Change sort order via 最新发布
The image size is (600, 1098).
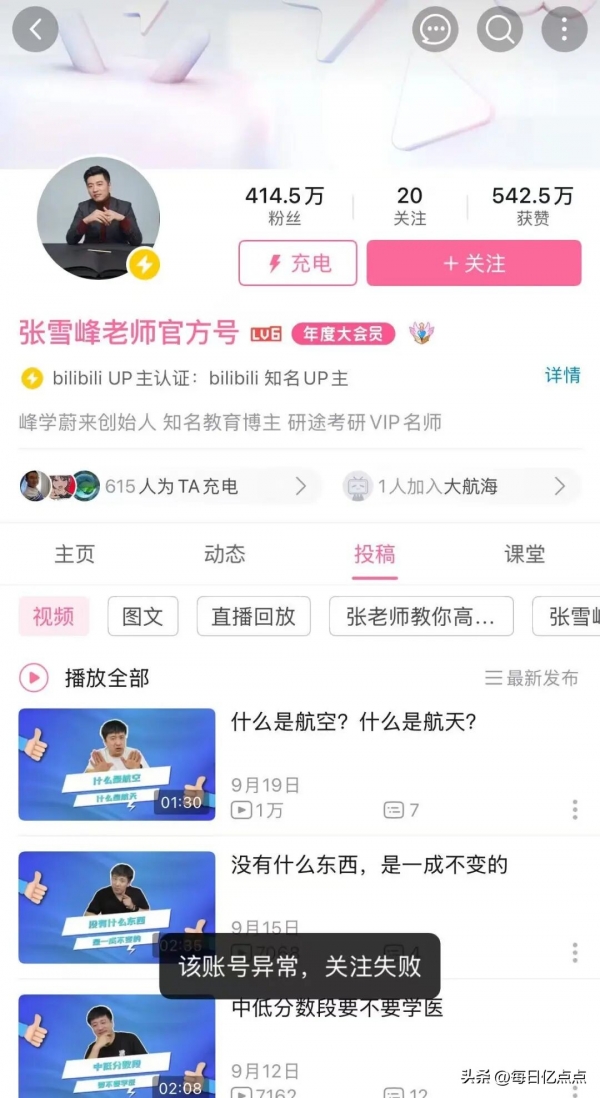click(532, 678)
